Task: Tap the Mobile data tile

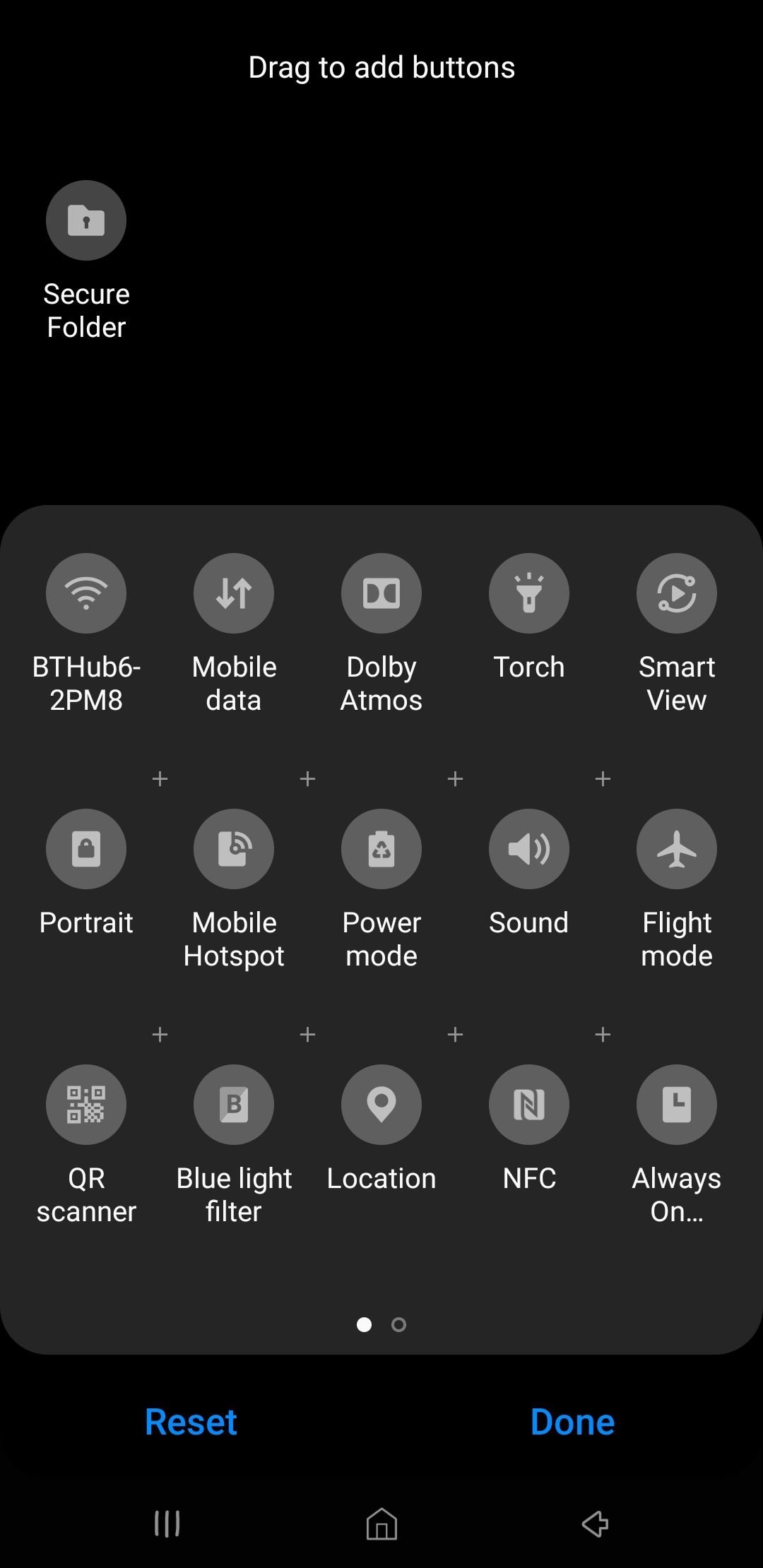Action: click(x=234, y=593)
